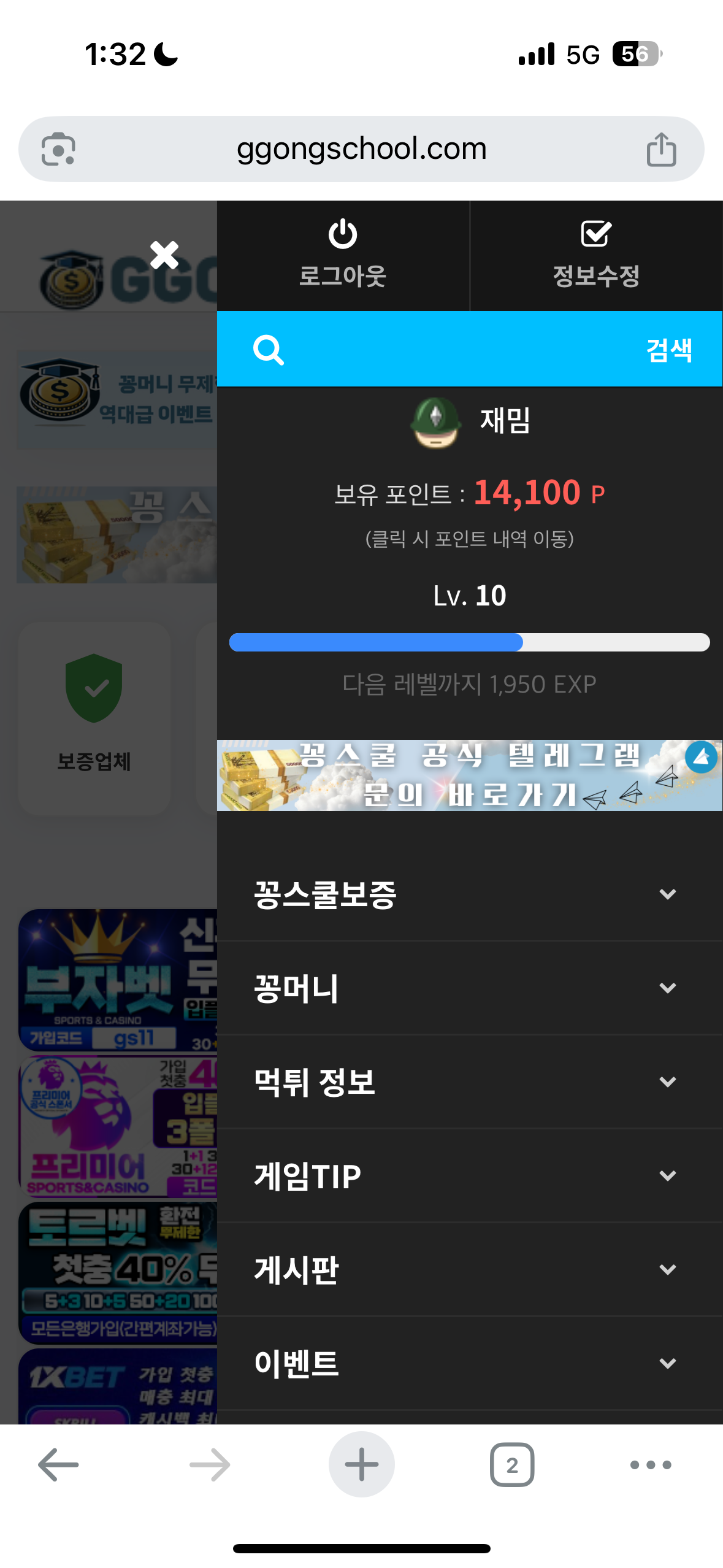The image size is (723, 1568).
Task: Expand the 게임TIP menu
Action: [x=469, y=1176]
